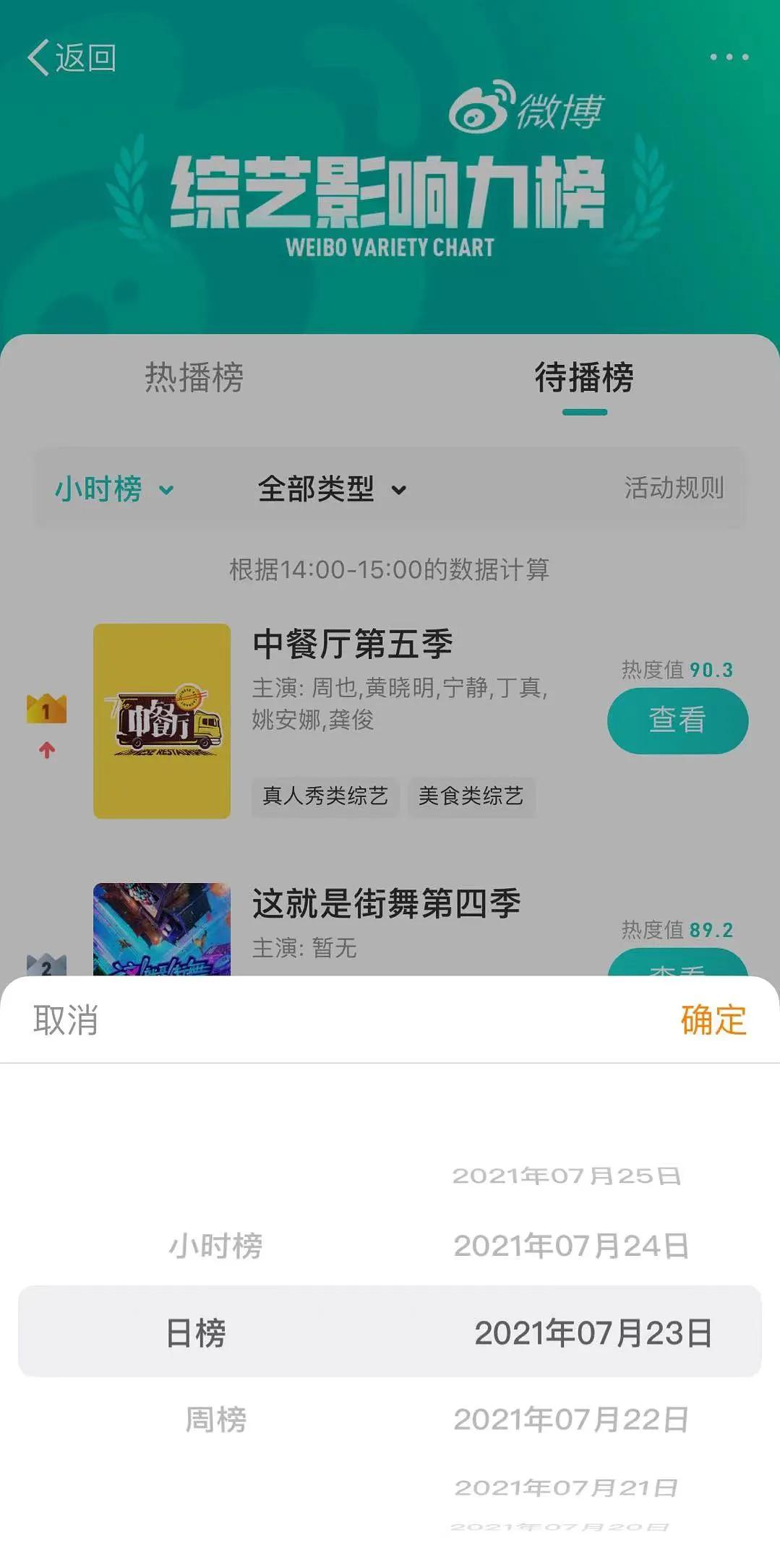Choose 2021年07月22日 in the date wheel

571,1419
